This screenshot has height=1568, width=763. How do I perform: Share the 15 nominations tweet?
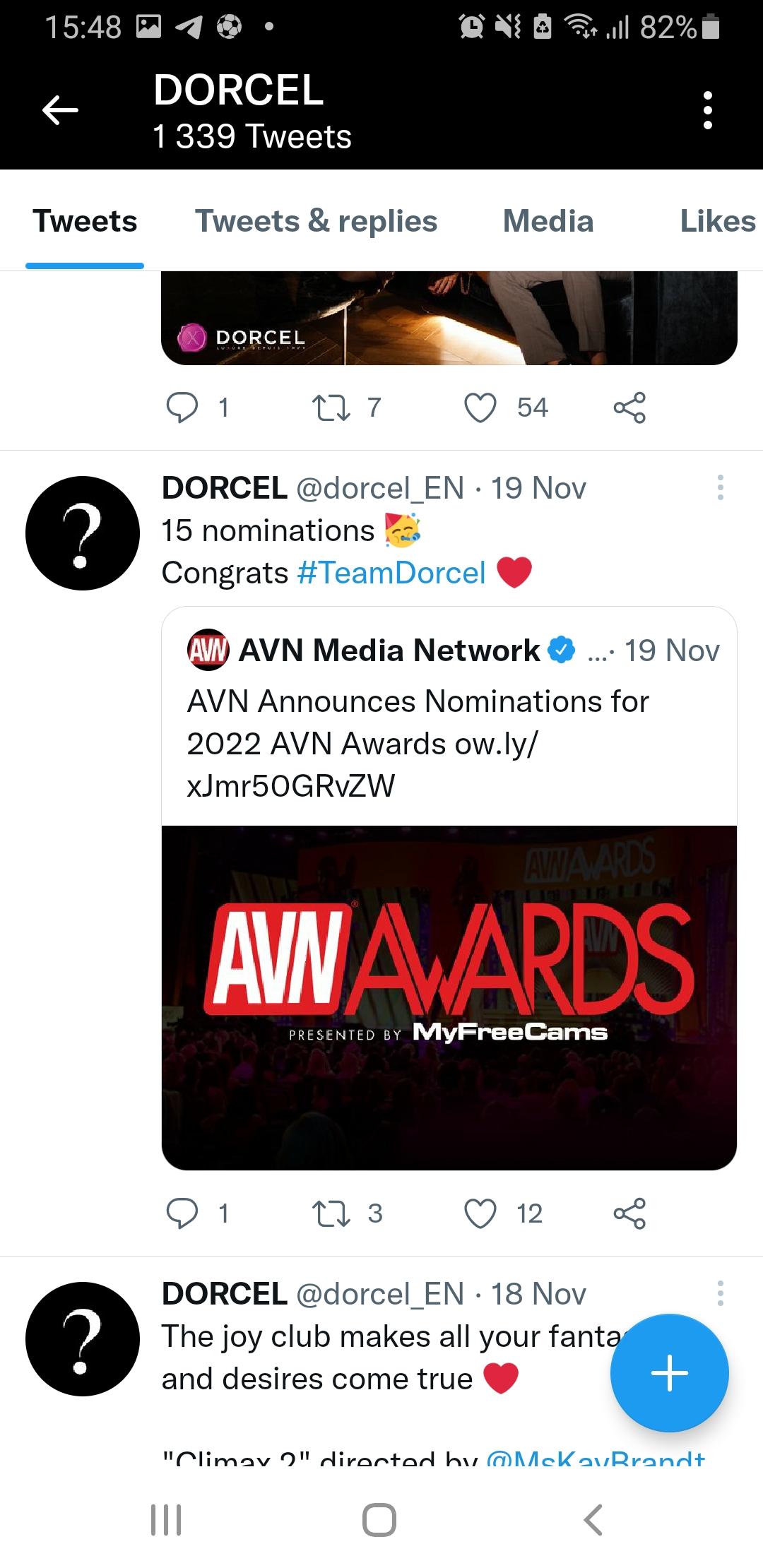(x=629, y=1213)
